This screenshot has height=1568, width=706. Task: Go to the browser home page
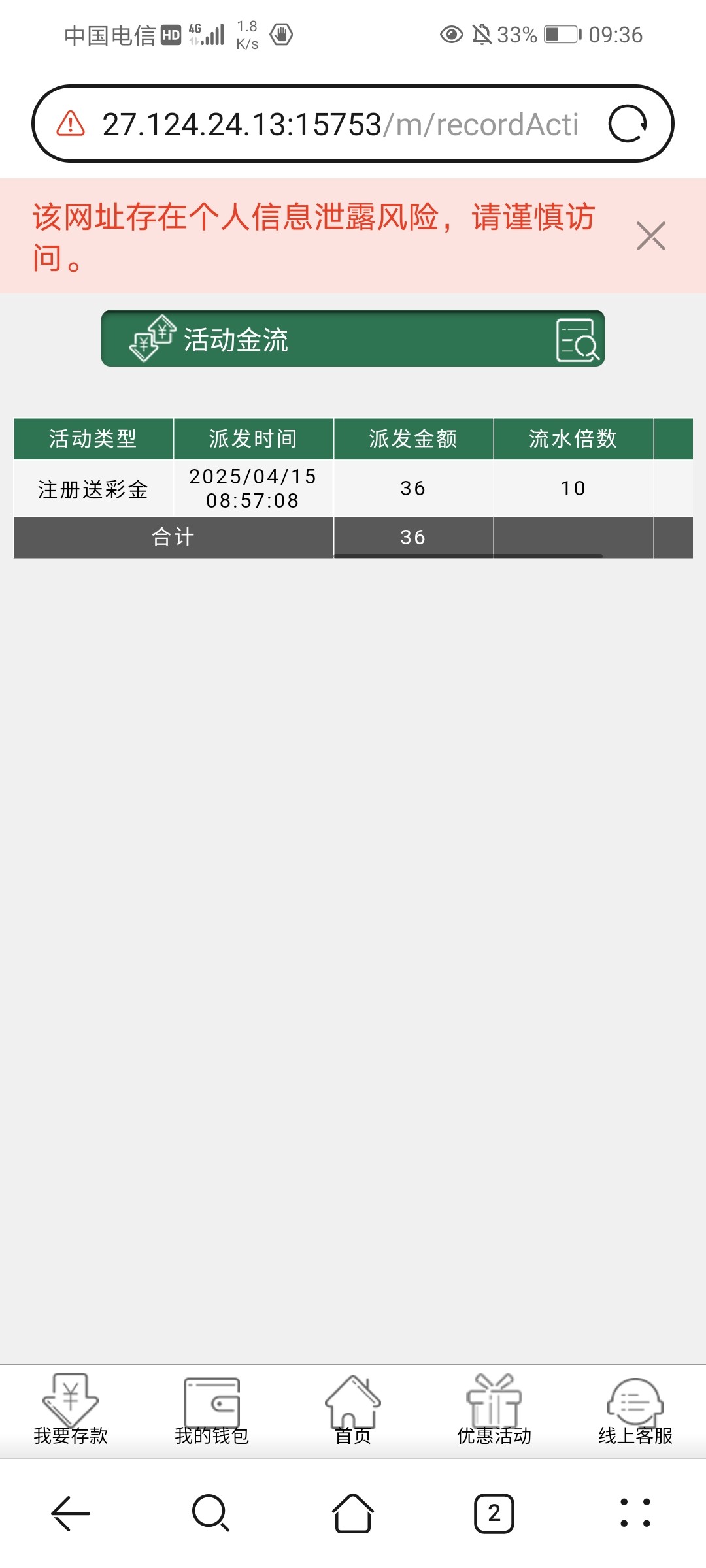[353, 1513]
